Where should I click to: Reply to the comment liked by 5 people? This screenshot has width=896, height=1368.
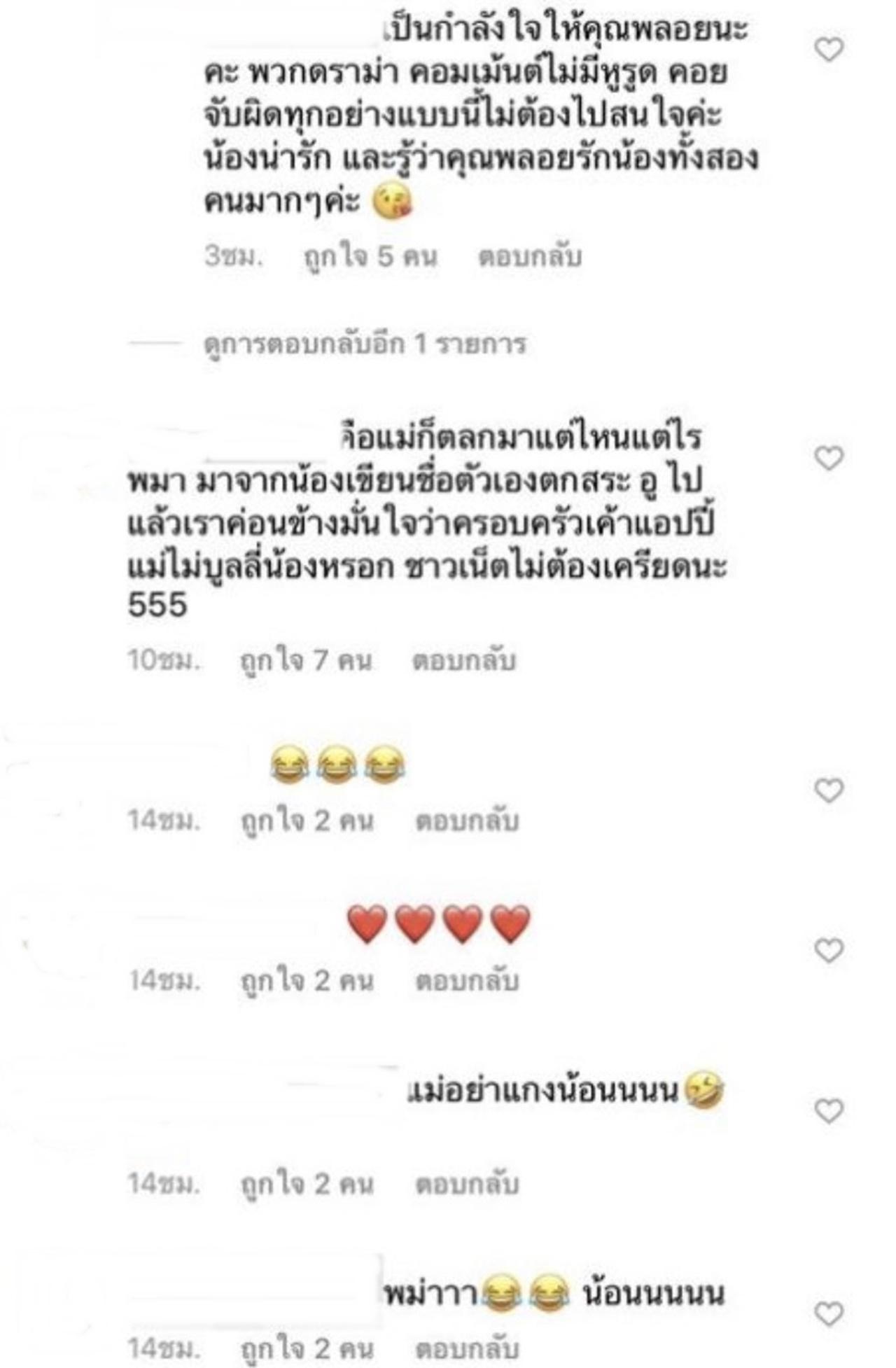pos(529,257)
